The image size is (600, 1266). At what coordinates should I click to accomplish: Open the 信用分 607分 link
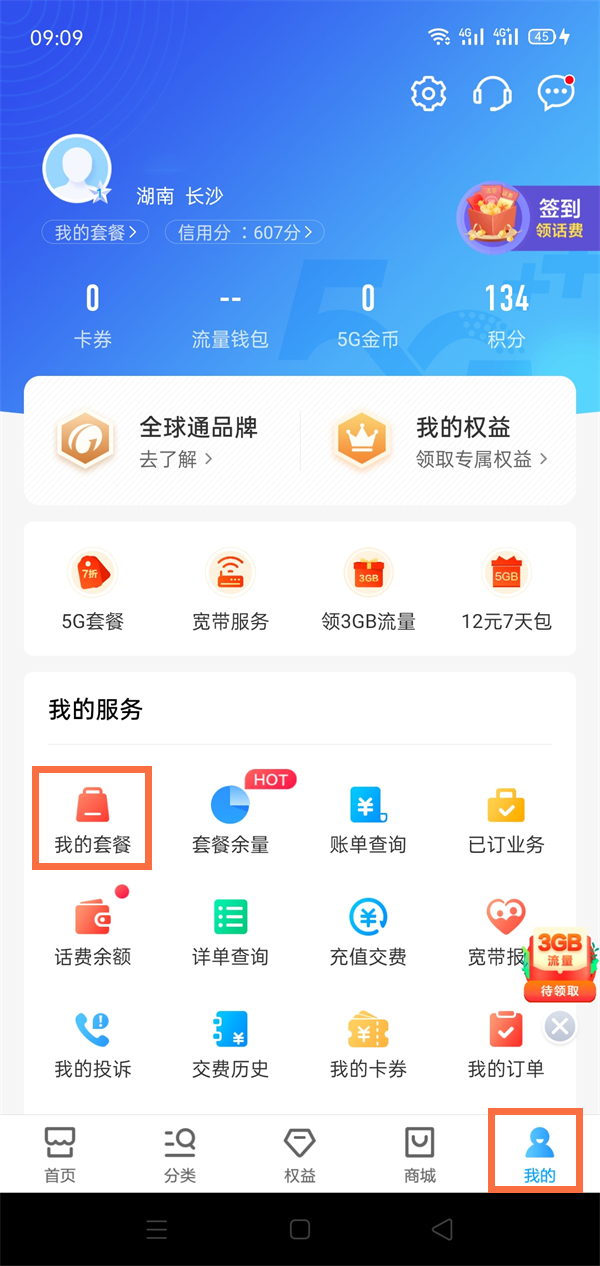point(244,233)
